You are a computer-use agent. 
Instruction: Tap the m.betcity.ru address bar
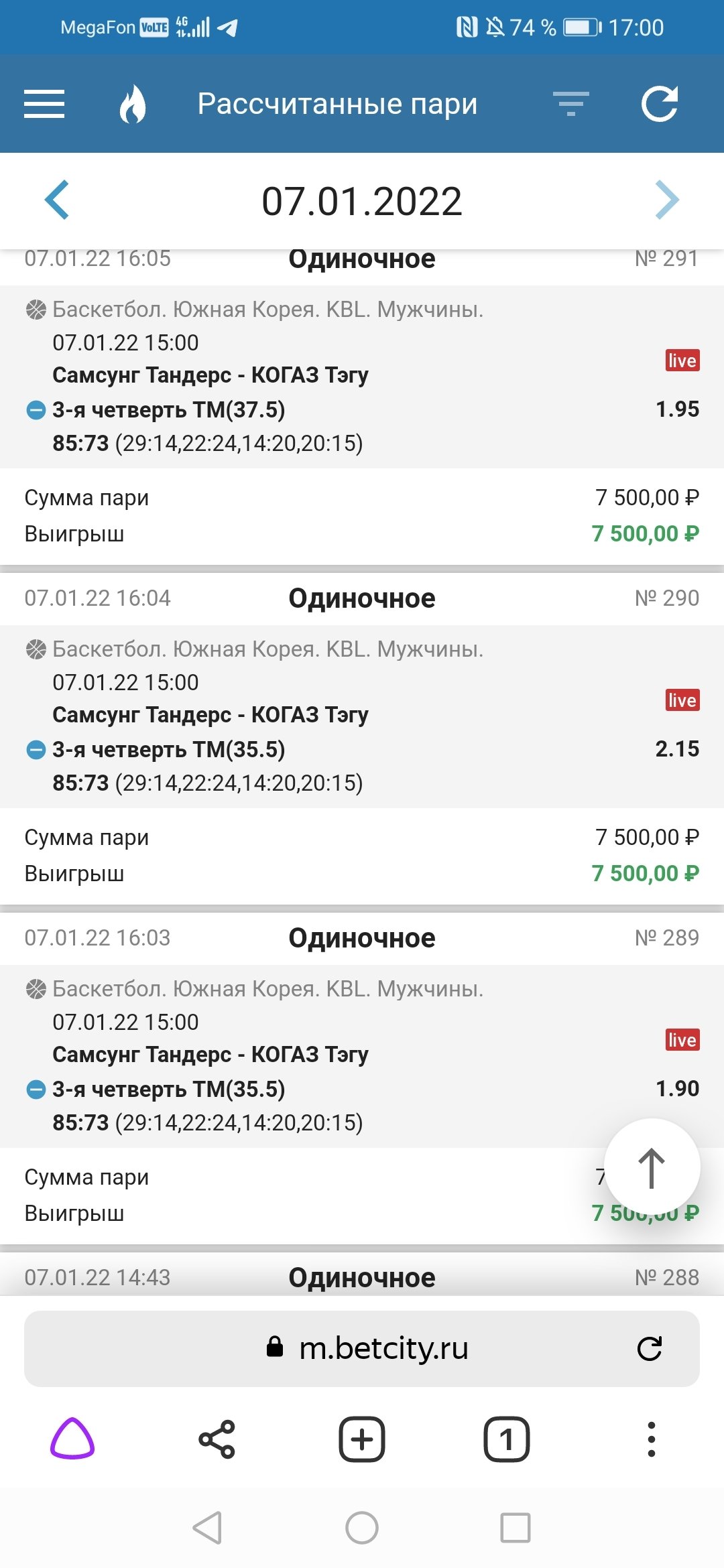383,1348
